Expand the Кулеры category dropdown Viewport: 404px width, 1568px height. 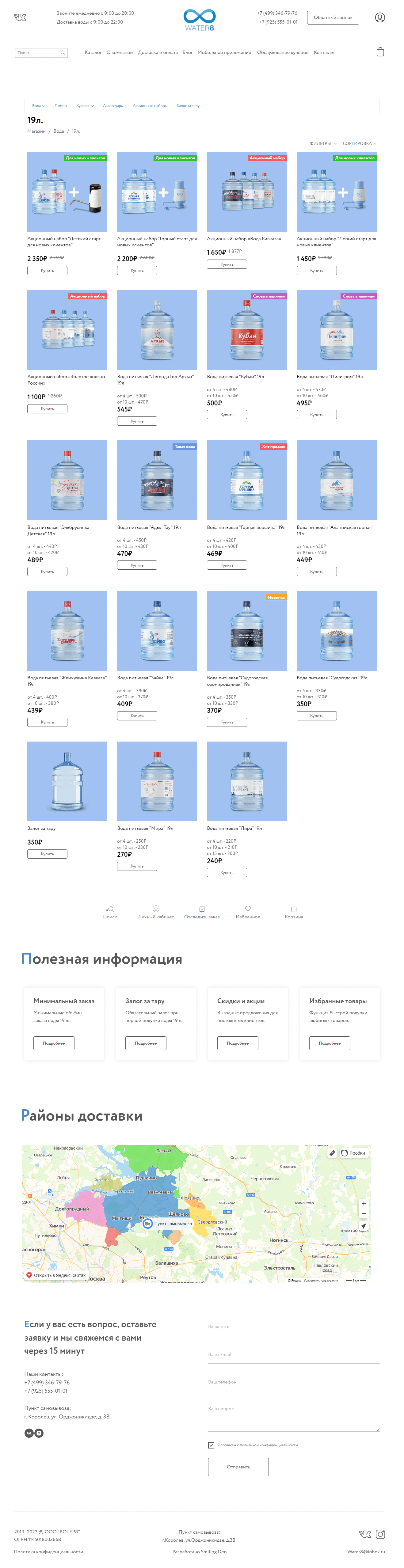pyautogui.click(x=85, y=106)
